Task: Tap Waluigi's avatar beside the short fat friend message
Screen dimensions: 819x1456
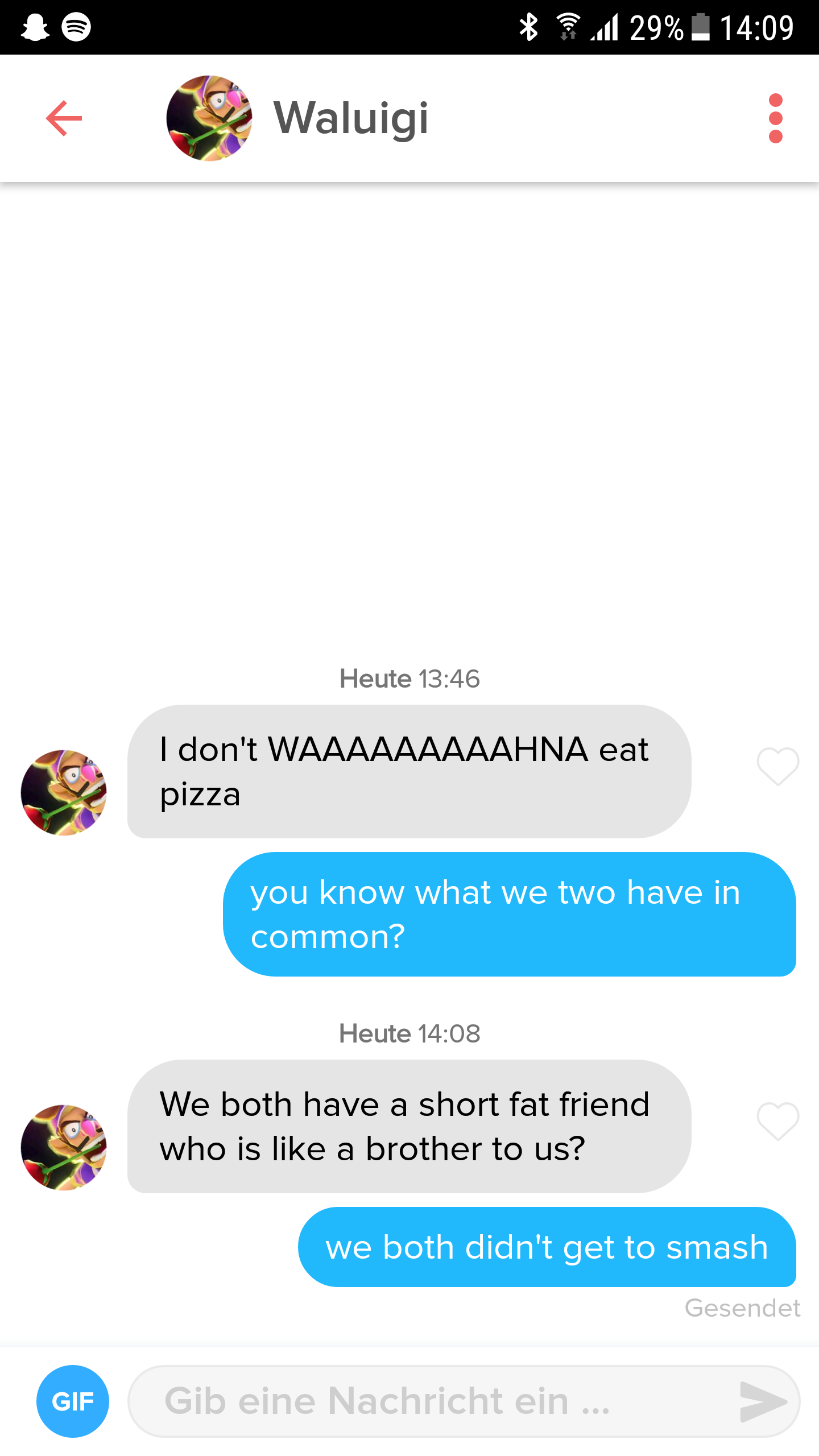Action: pos(64,1147)
